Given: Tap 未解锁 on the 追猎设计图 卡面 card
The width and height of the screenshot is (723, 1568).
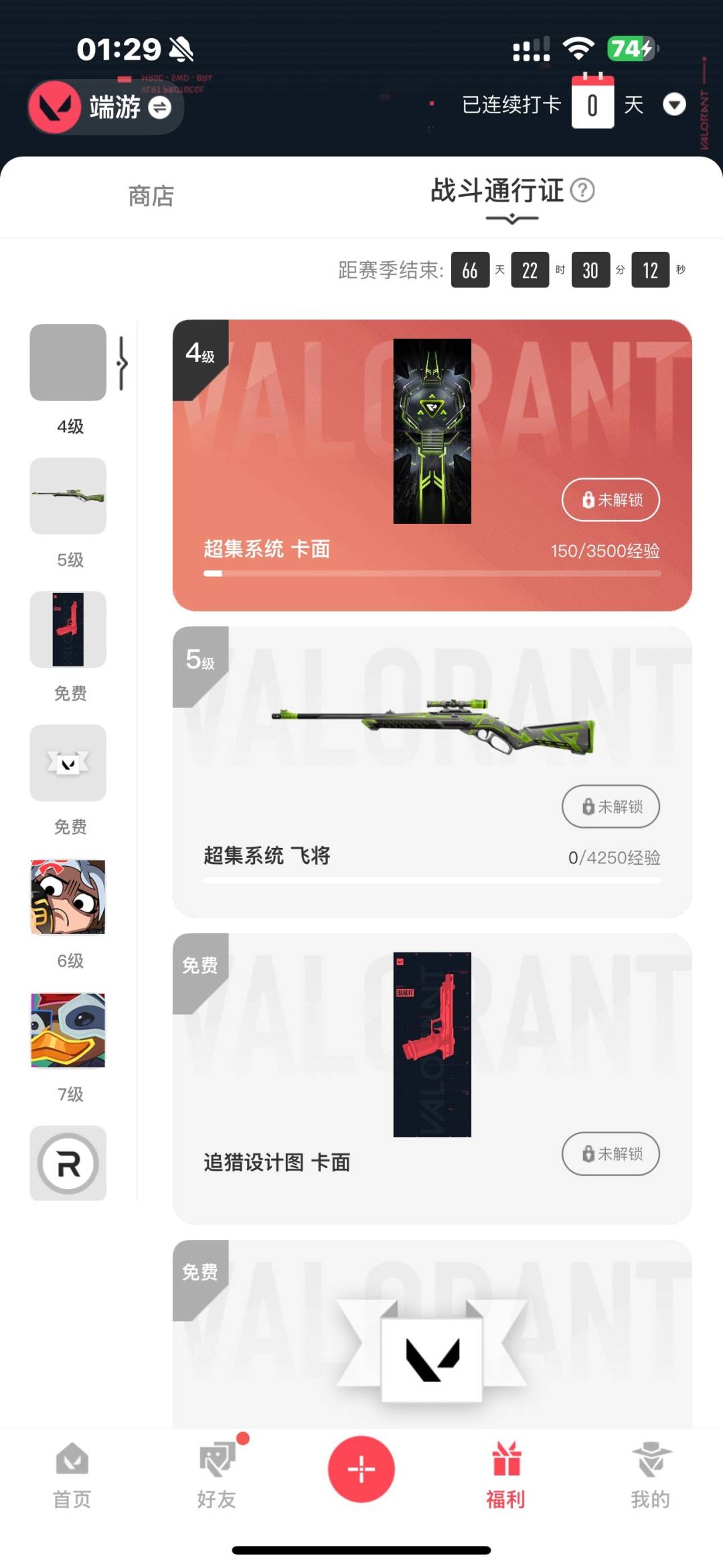Looking at the screenshot, I should (611, 1153).
